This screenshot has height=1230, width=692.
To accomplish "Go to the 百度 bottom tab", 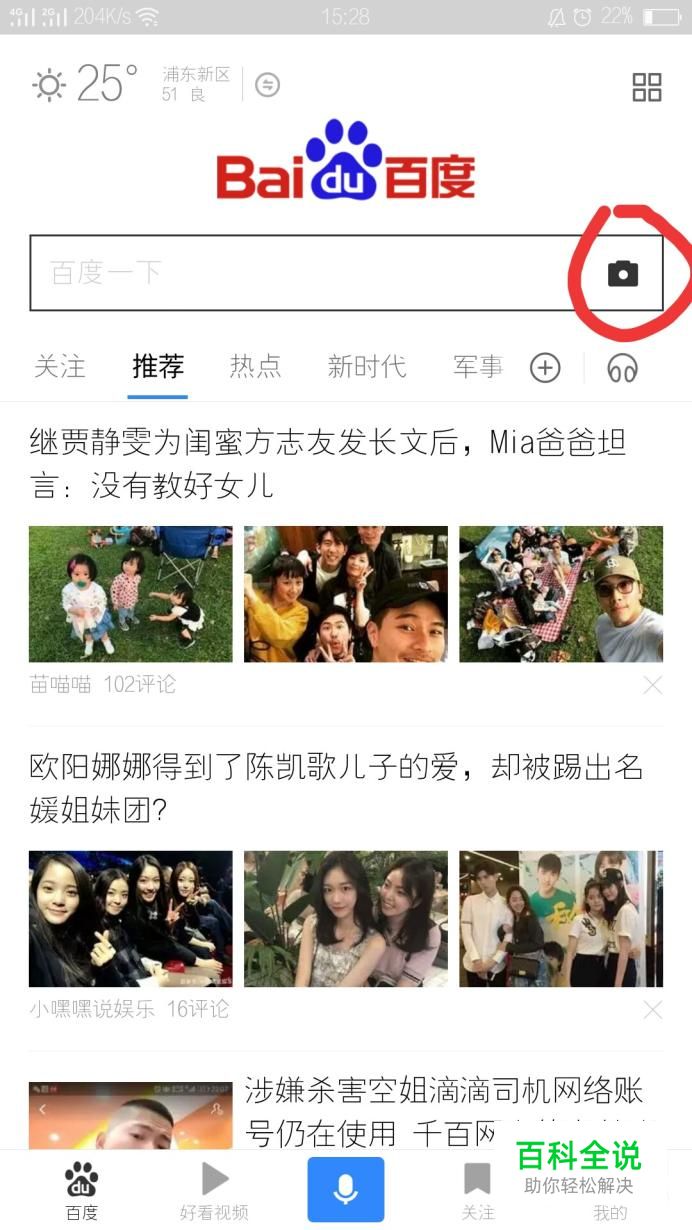I will pyautogui.click(x=82, y=1192).
